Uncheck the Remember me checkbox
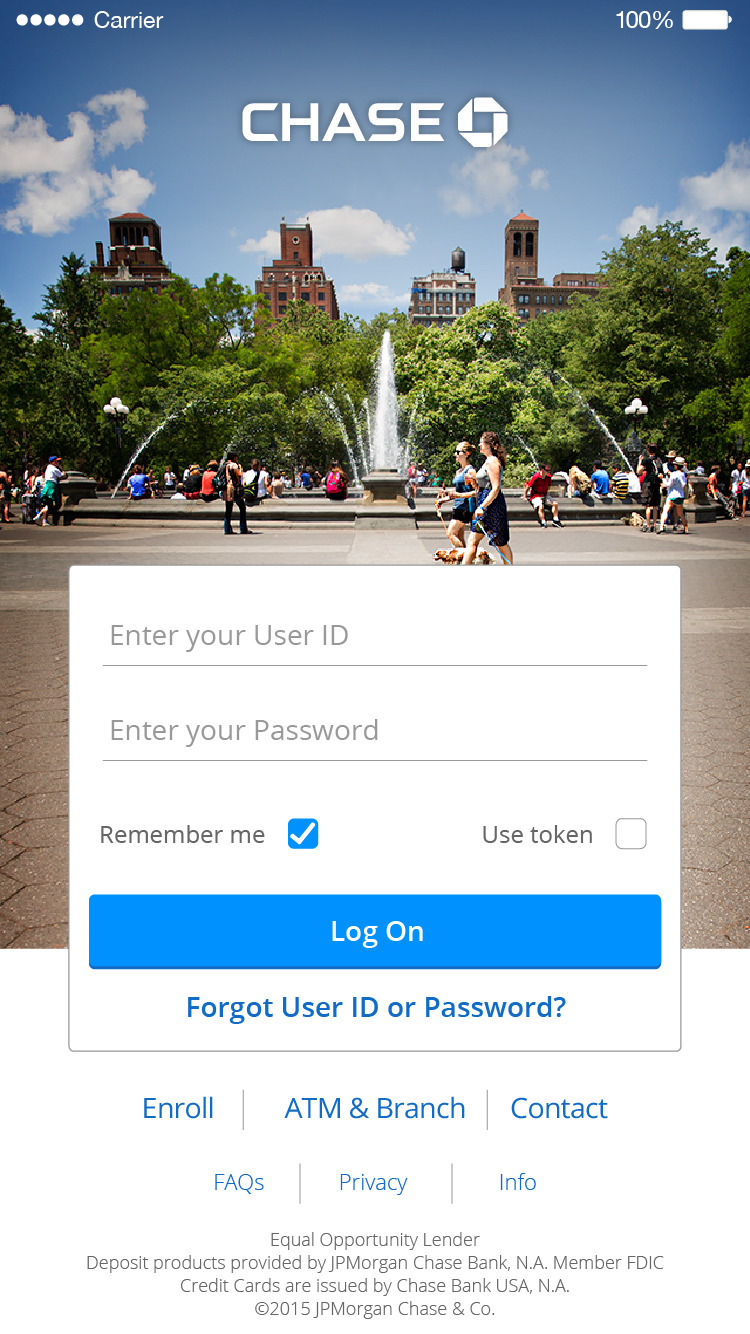 coord(303,834)
